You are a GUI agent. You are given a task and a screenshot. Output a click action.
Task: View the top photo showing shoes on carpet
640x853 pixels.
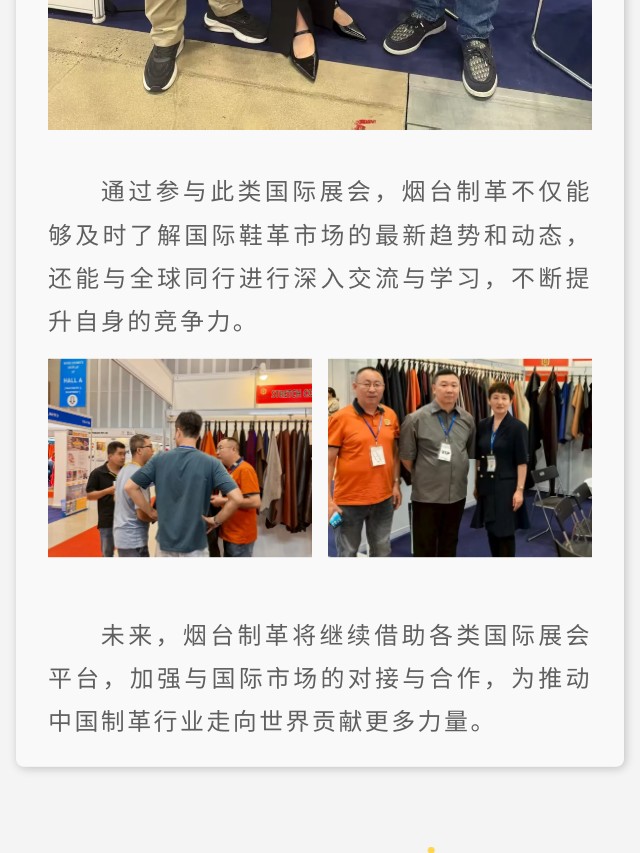pyautogui.click(x=320, y=64)
